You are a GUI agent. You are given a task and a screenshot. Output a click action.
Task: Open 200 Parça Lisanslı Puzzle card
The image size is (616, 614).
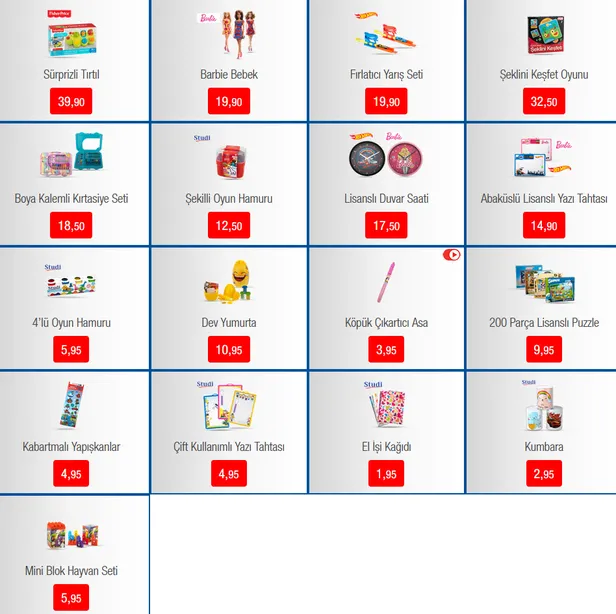tap(544, 308)
